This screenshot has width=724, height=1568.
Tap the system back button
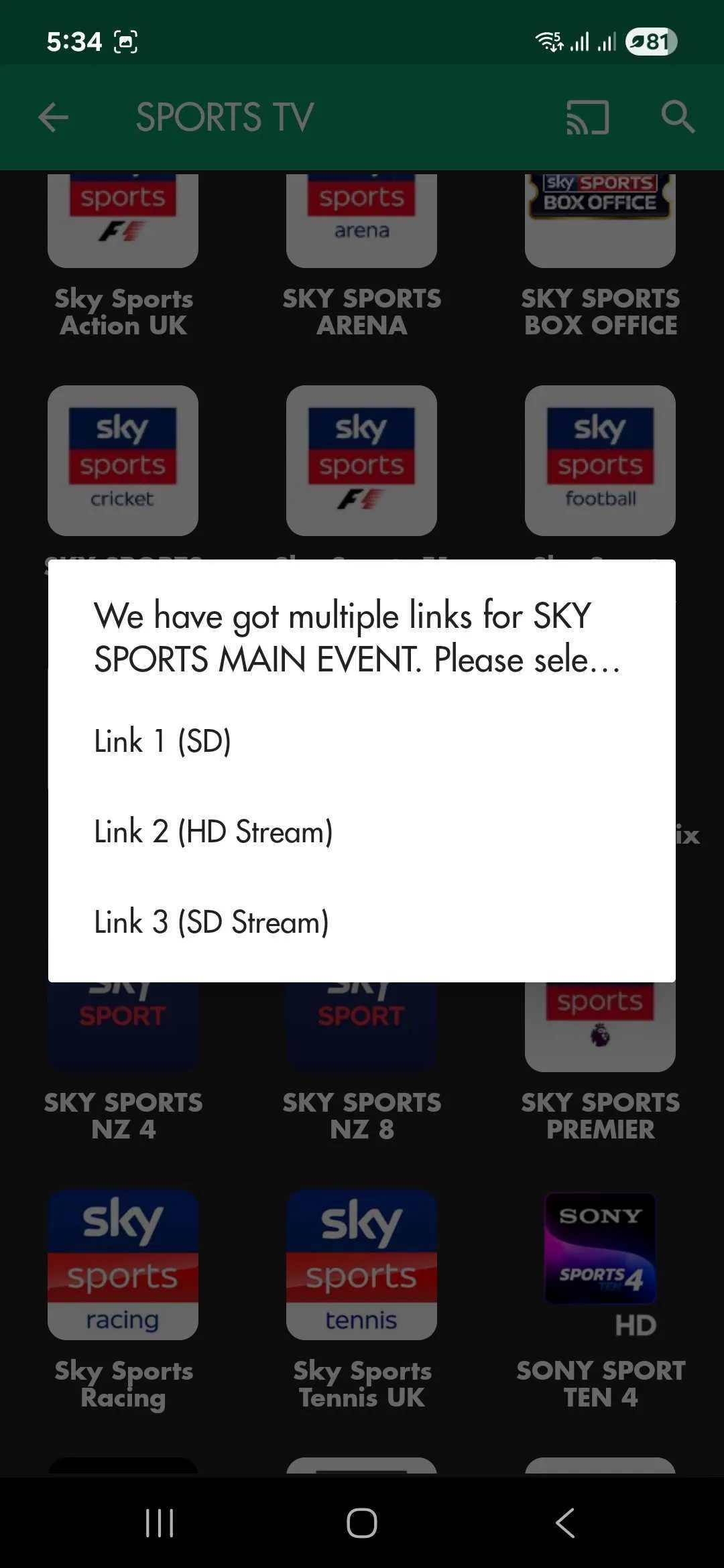coord(565,1523)
